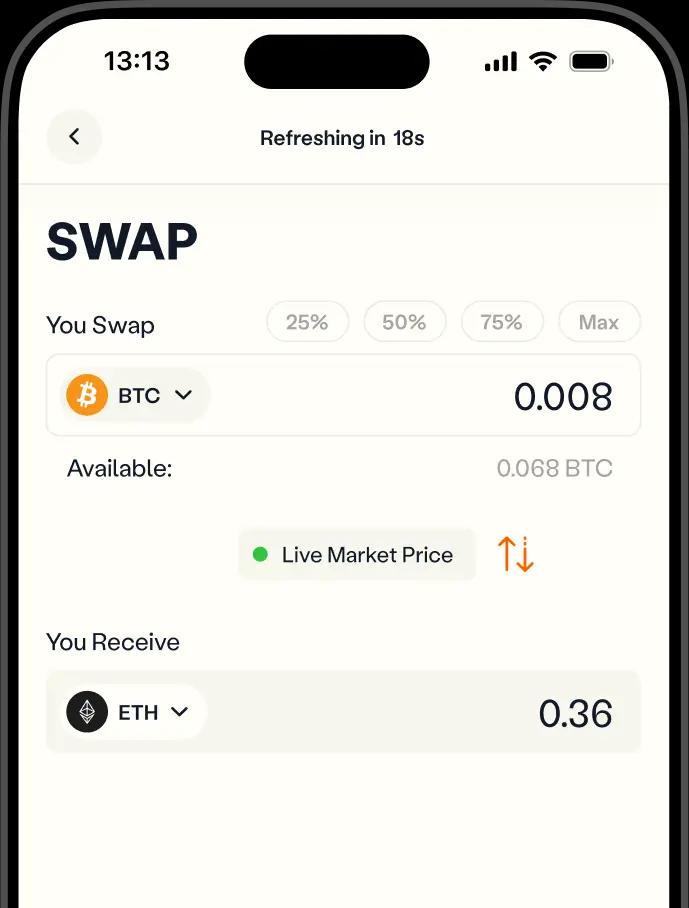Open the ETH currency dropdown
The image size is (689, 908).
pyautogui.click(x=135, y=712)
